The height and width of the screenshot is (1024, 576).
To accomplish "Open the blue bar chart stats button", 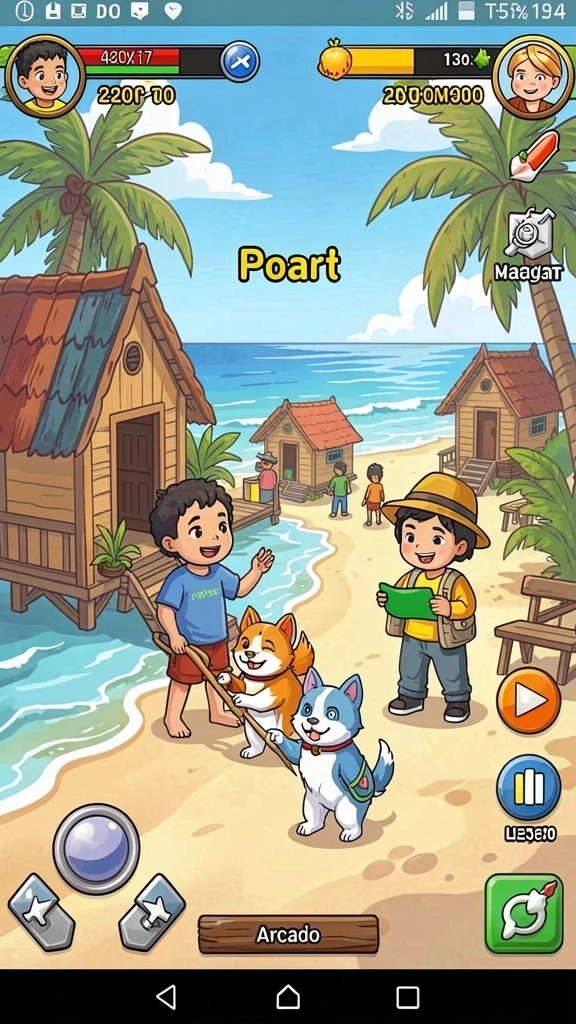I will coord(528,788).
